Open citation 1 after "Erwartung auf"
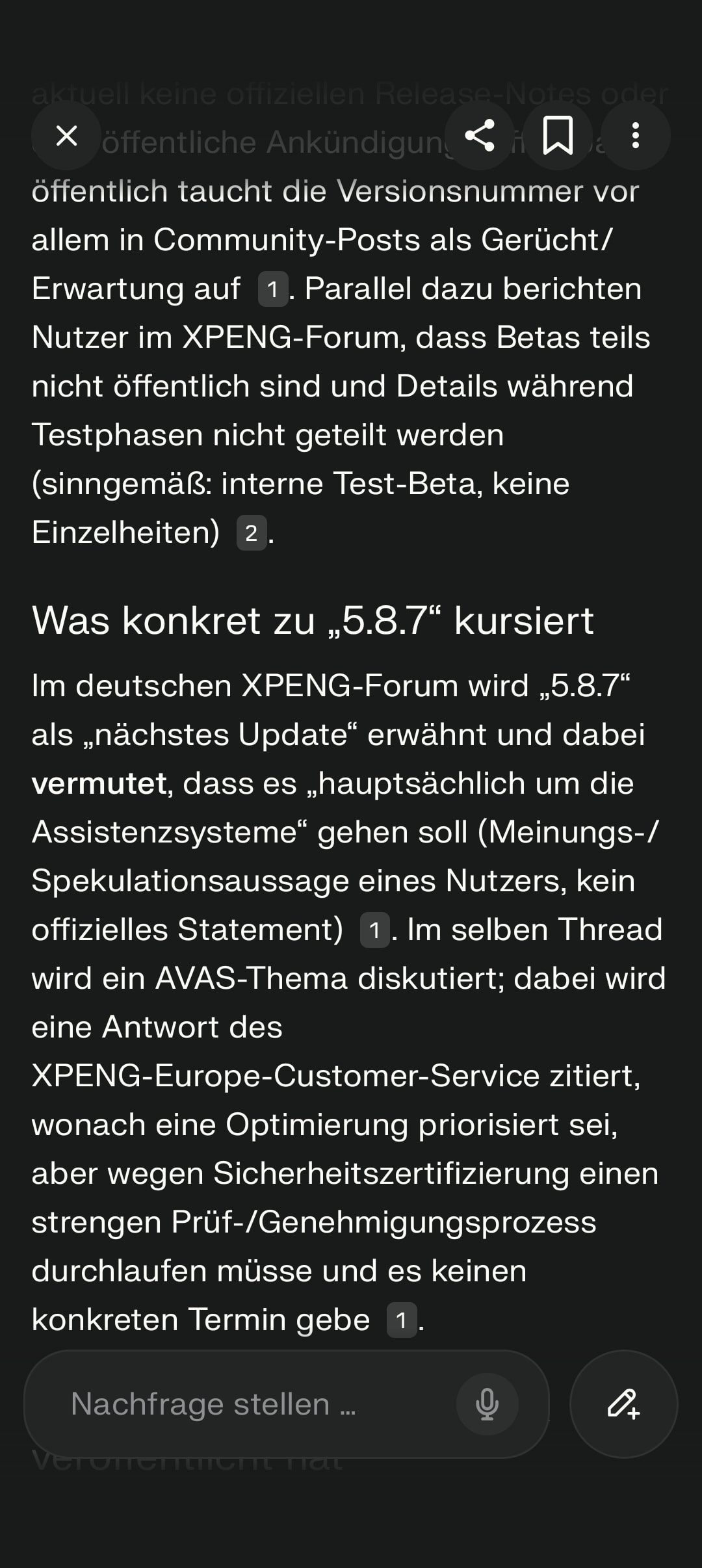 [273, 289]
